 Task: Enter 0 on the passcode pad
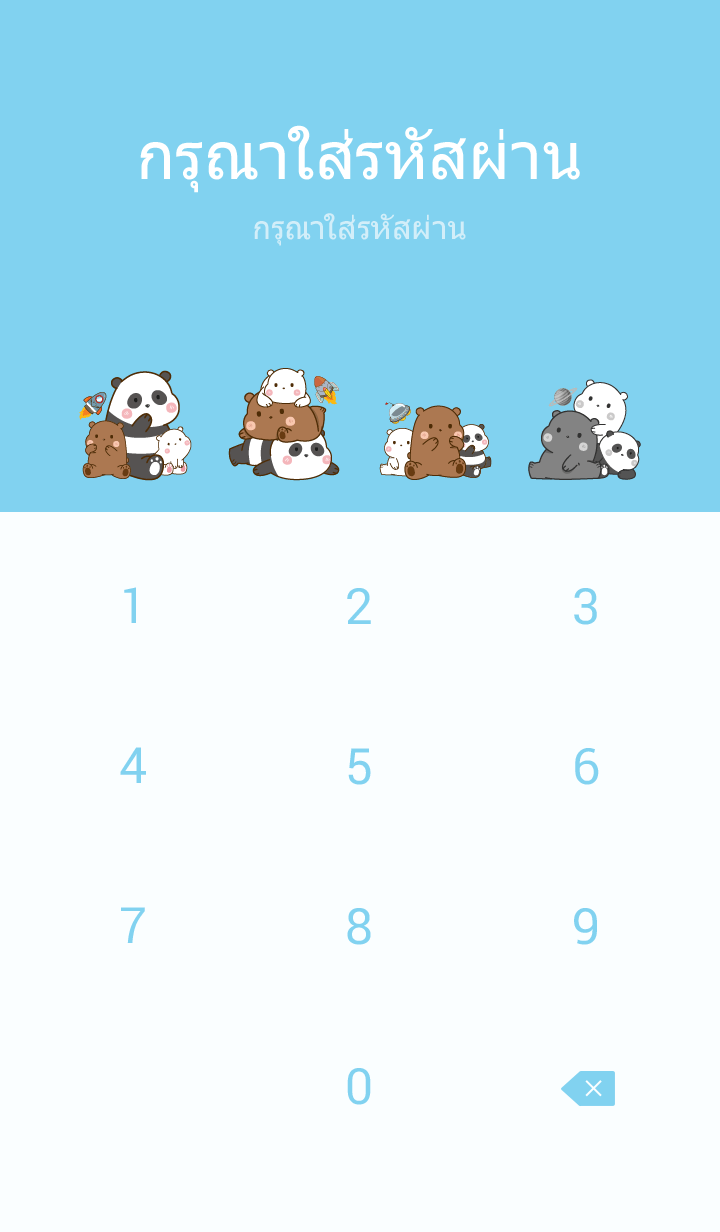coord(359,1087)
